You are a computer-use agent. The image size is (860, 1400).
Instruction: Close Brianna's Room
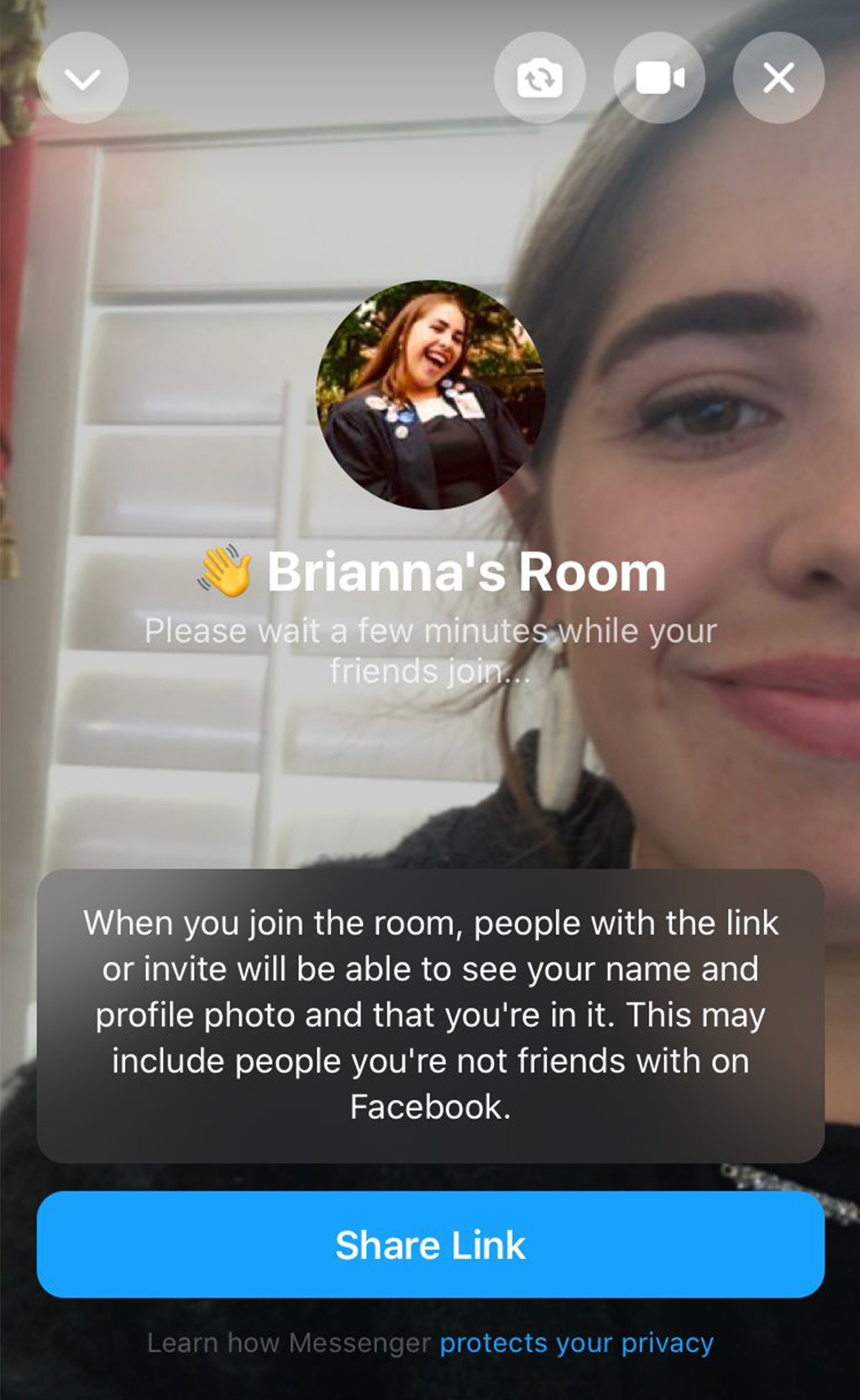click(x=779, y=78)
